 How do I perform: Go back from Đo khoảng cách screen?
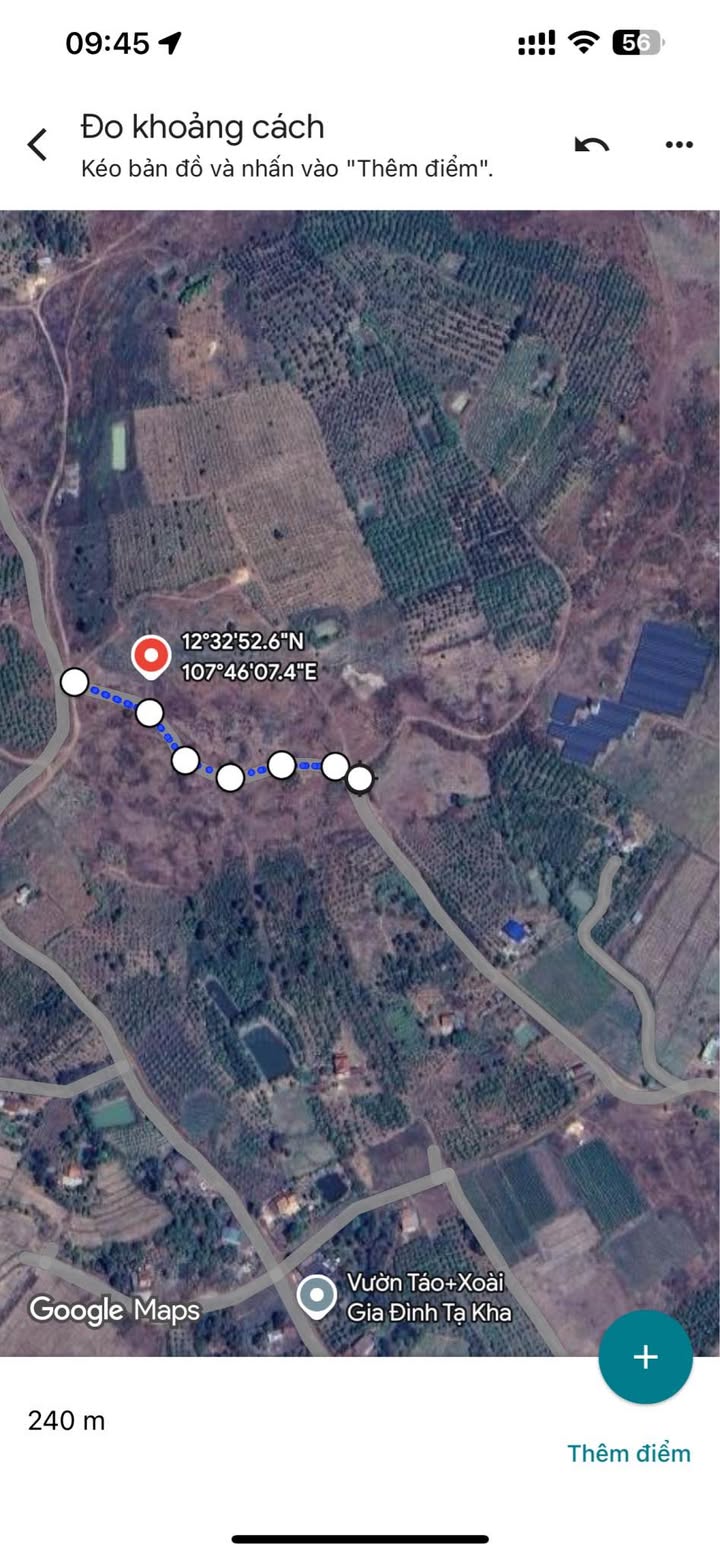pos(37,145)
